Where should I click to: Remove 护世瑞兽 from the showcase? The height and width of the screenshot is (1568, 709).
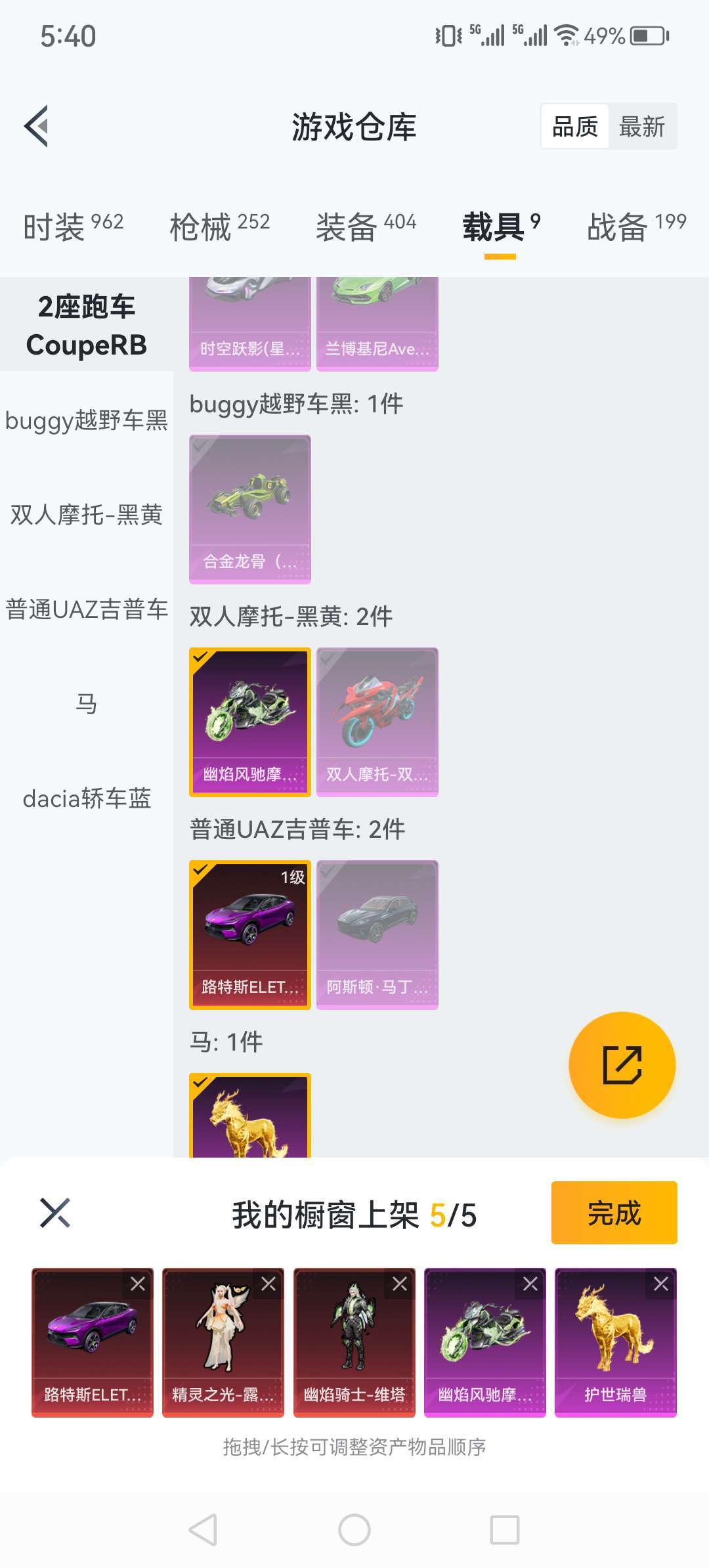(x=661, y=1284)
